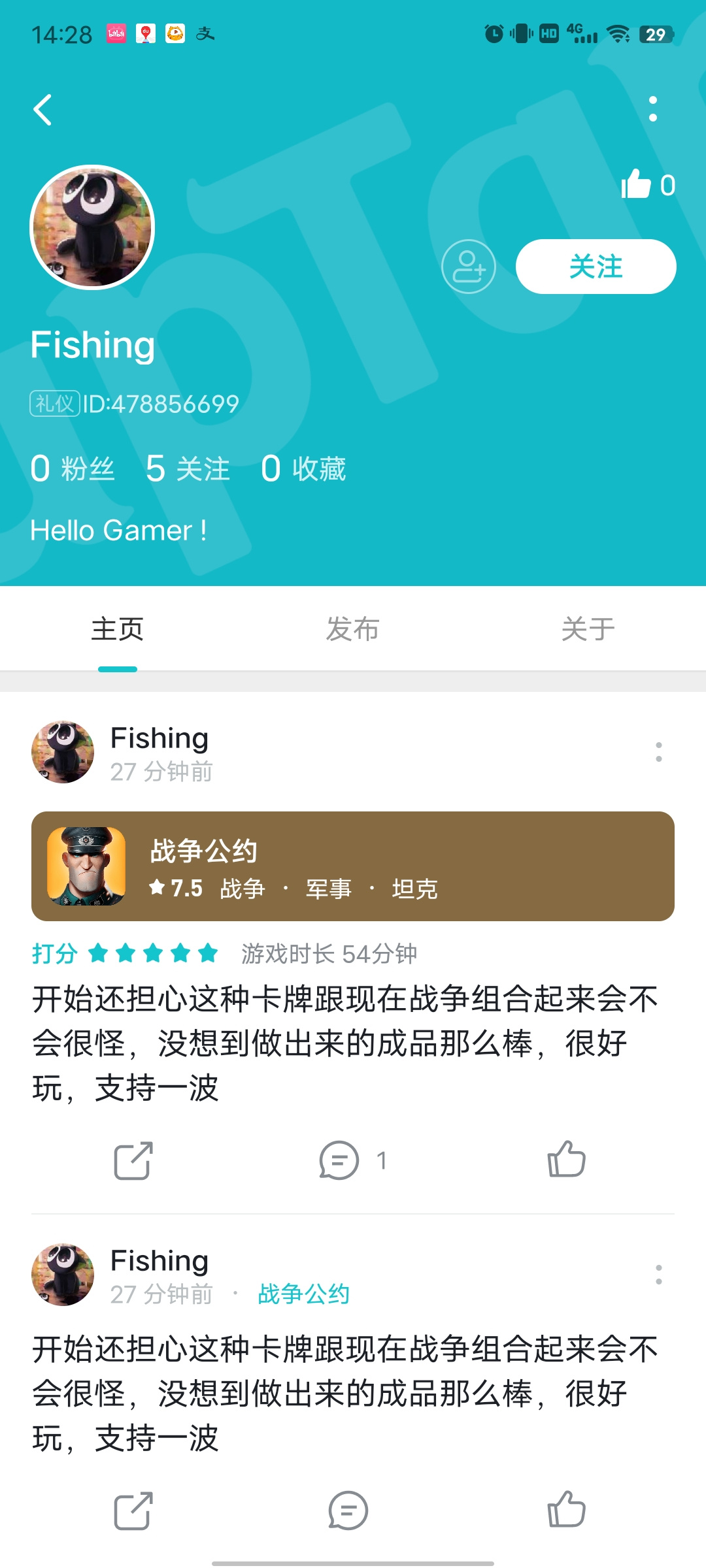The height and width of the screenshot is (1568, 706).
Task: Open the 5 关注 following list
Action: [188, 468]
